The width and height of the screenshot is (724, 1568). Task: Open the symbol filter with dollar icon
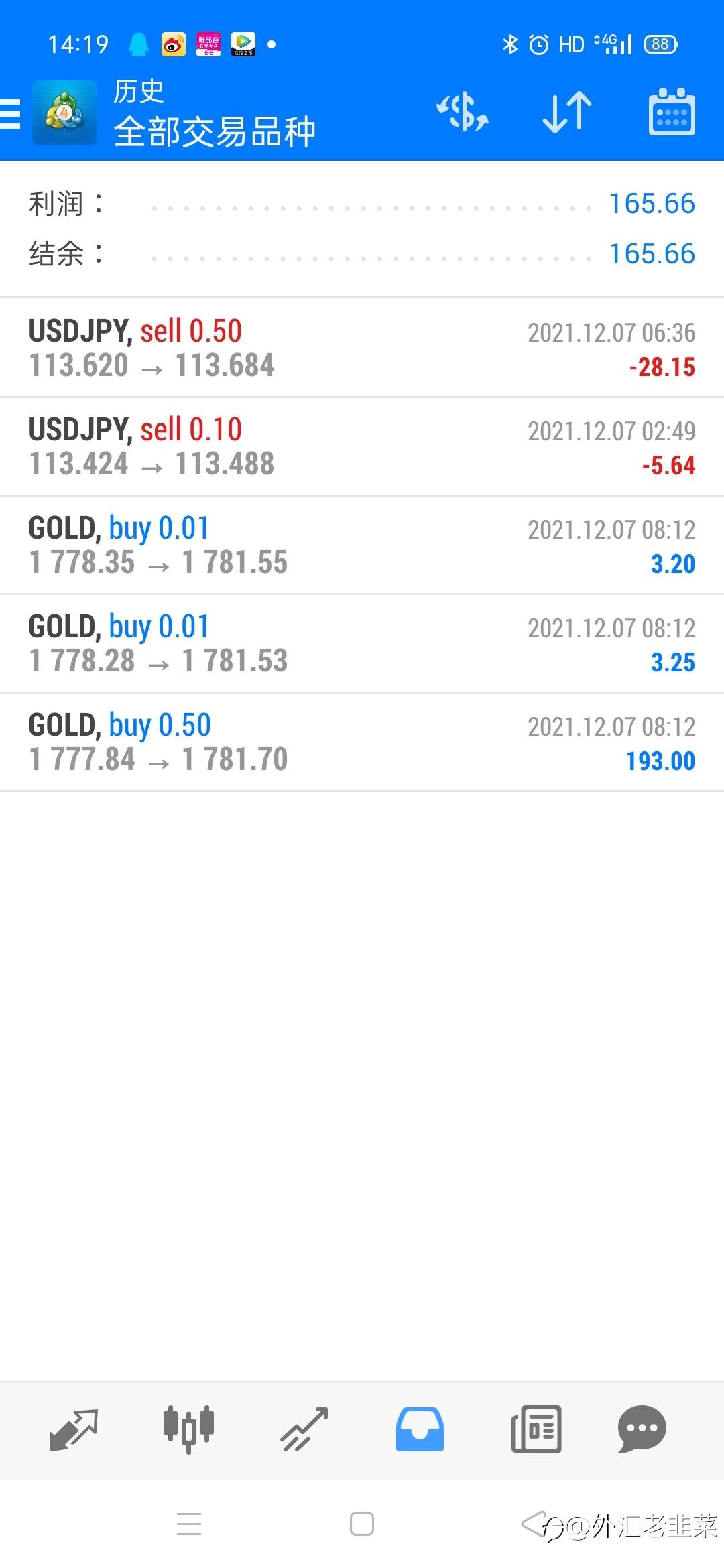pyautogui.click(x=463, y=112)
